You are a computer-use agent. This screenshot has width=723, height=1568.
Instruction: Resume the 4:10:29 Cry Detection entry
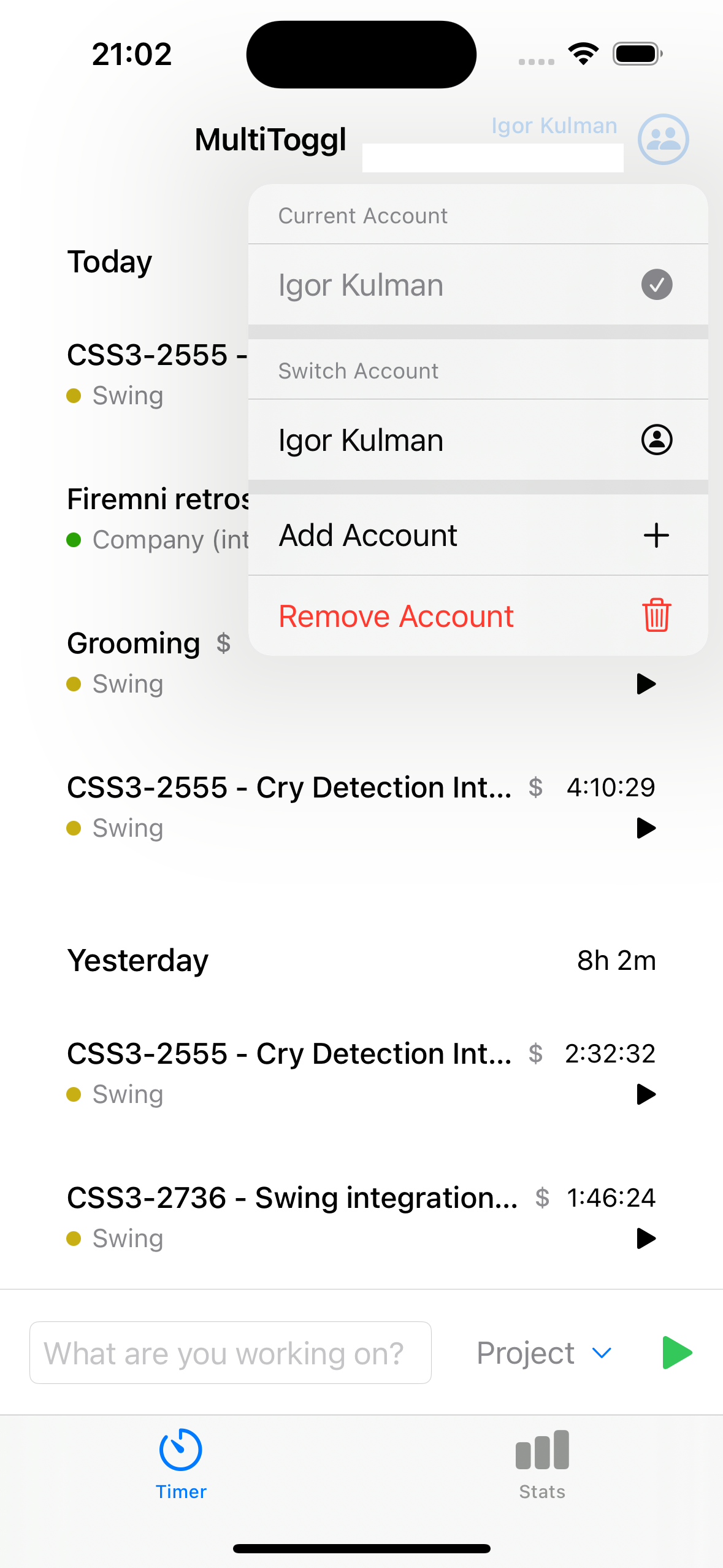click(646, 828)
